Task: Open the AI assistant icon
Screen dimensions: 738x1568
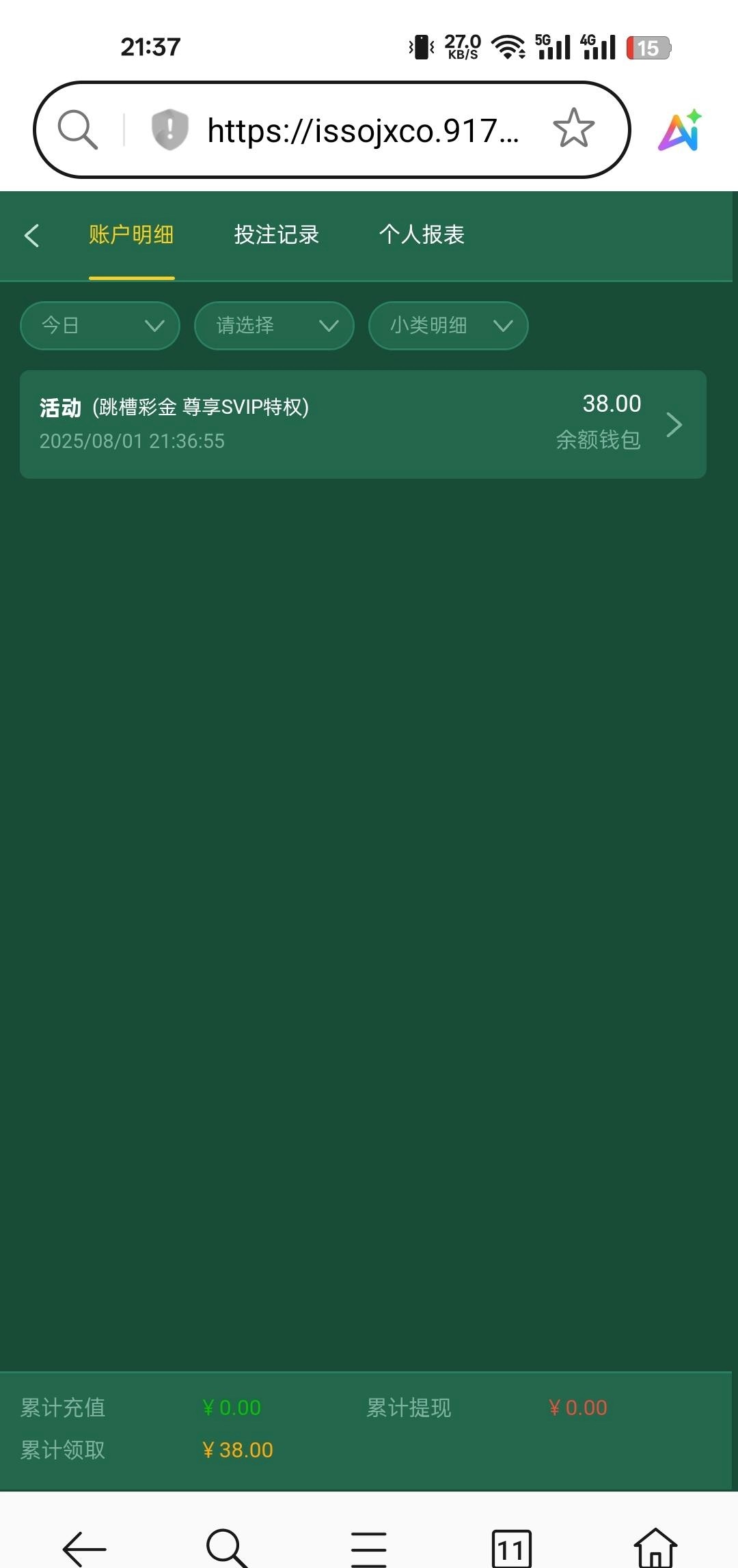Action: point(679,130)
